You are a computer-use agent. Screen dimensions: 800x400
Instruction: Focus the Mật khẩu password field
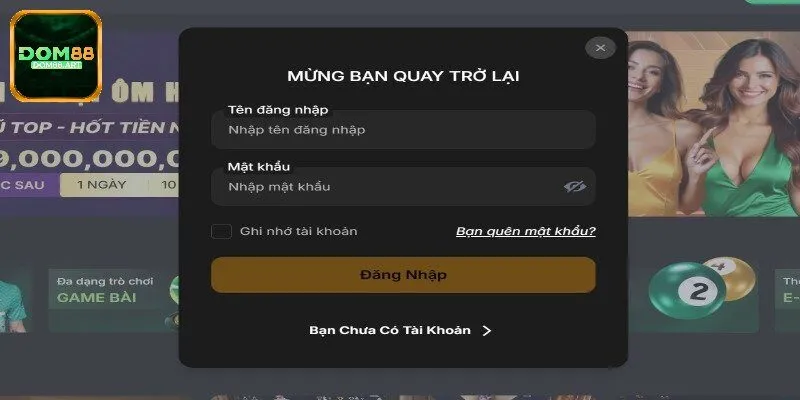point(390,187)
